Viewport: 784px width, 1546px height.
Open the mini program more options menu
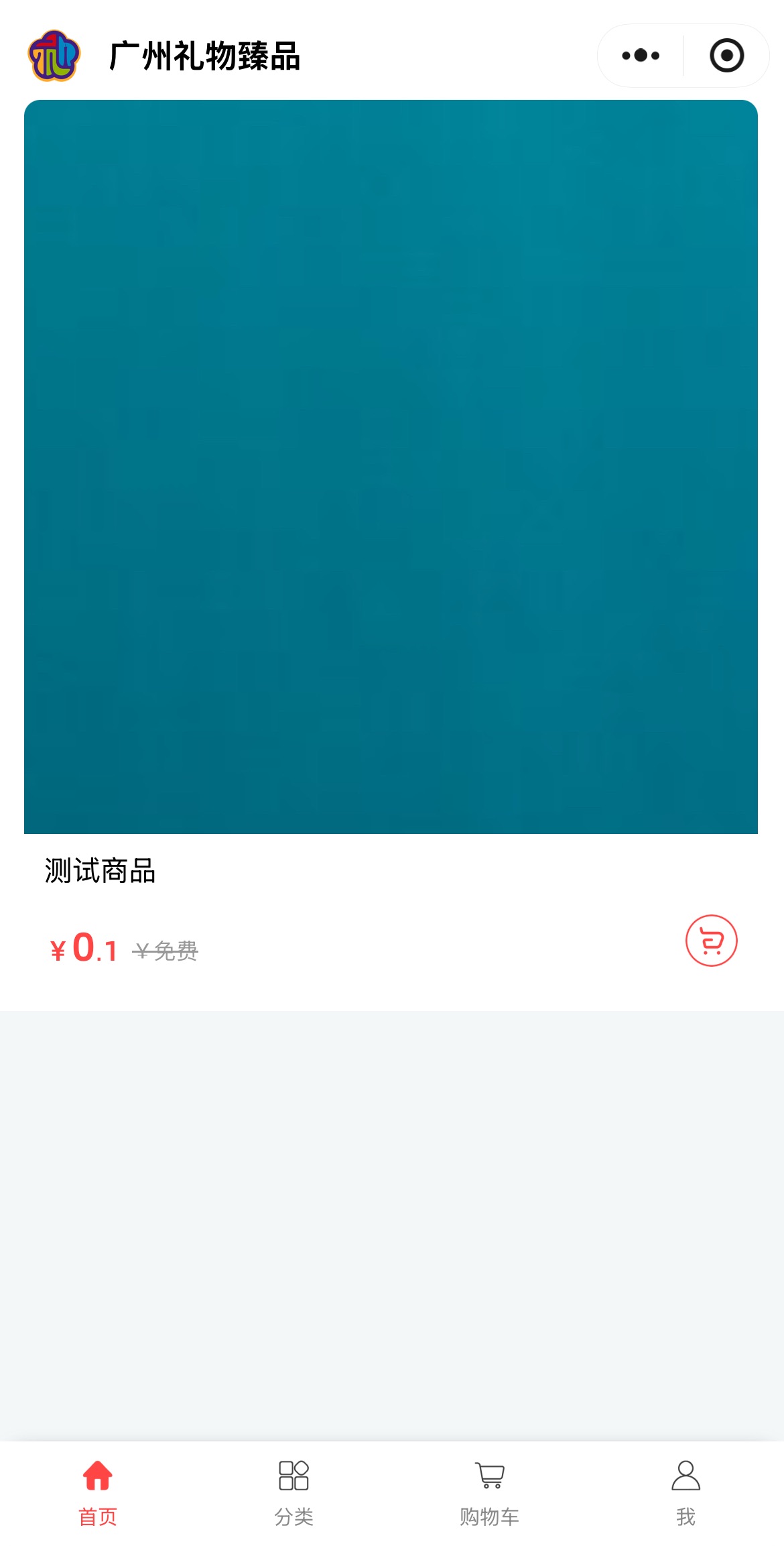(641, 56)
